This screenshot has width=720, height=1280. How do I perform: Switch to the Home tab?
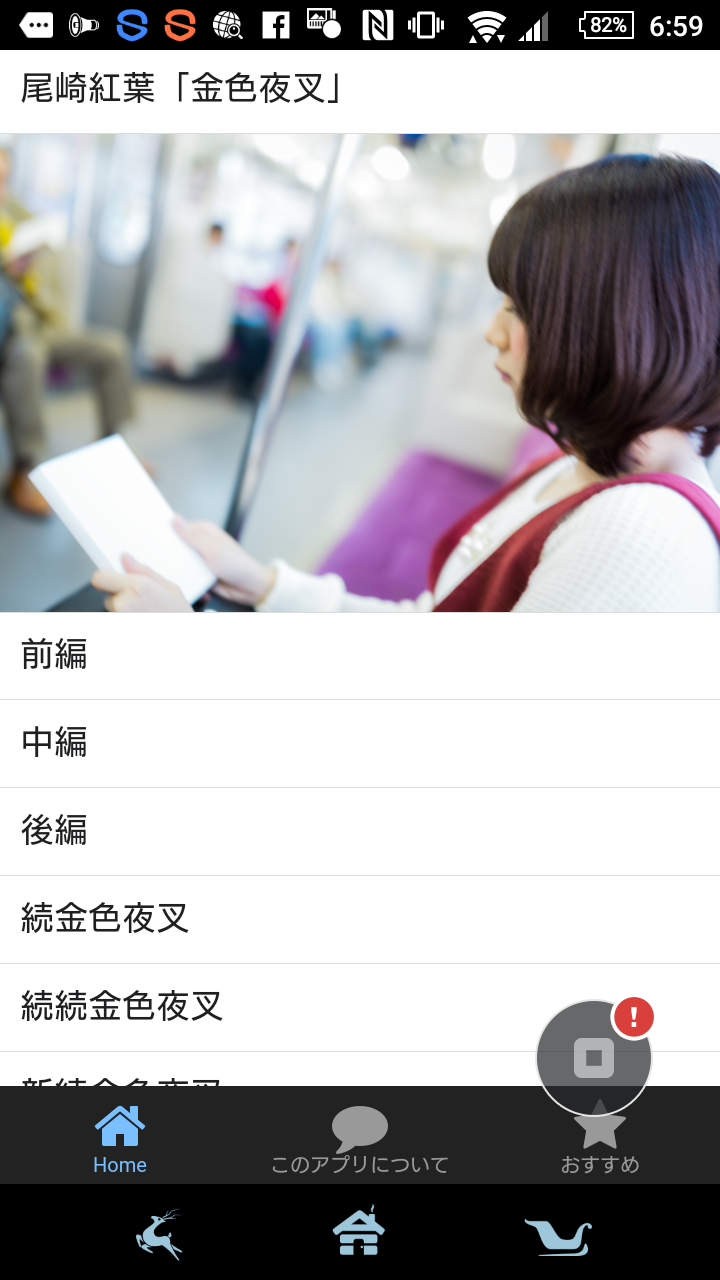[x=120, y=1138]
